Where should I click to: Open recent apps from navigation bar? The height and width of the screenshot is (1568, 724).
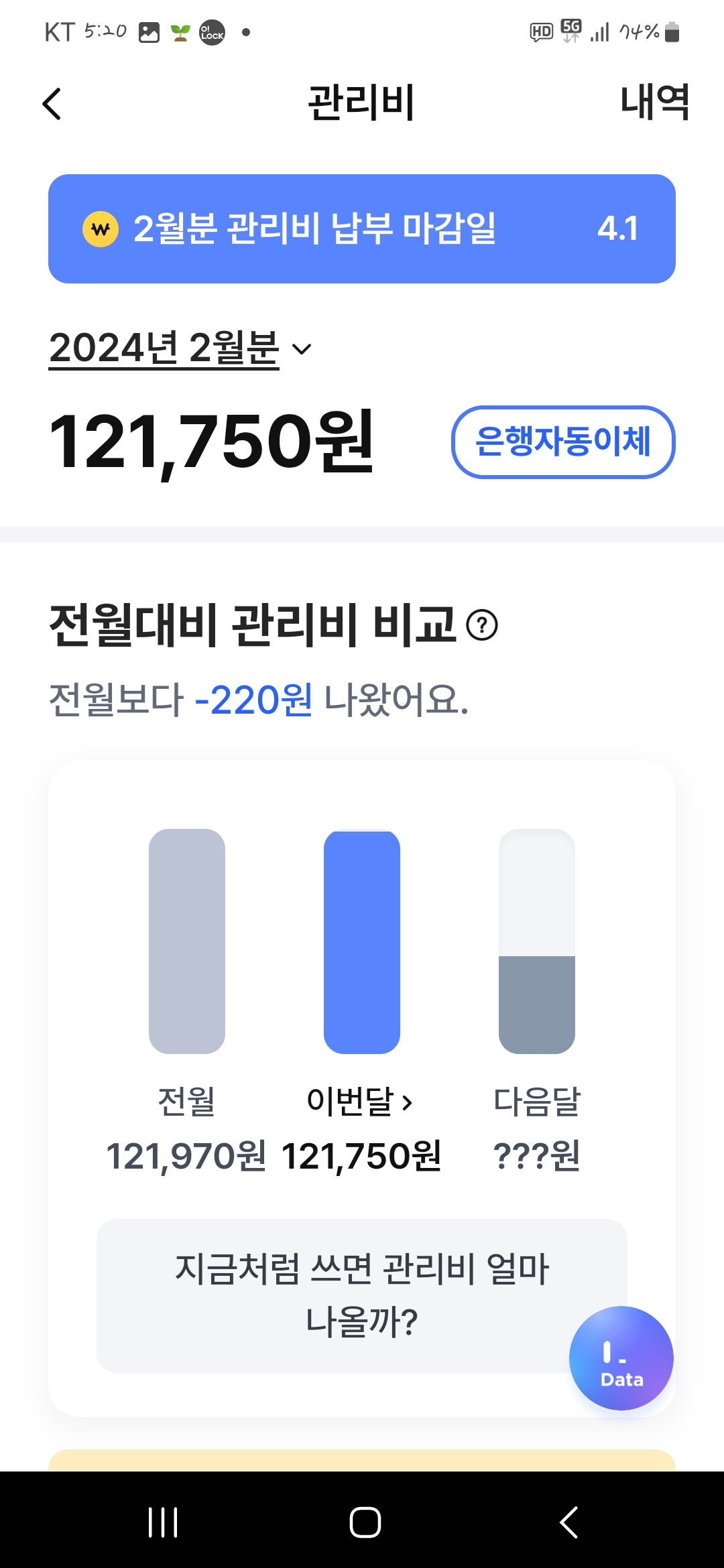click(x=163, y=1522)
